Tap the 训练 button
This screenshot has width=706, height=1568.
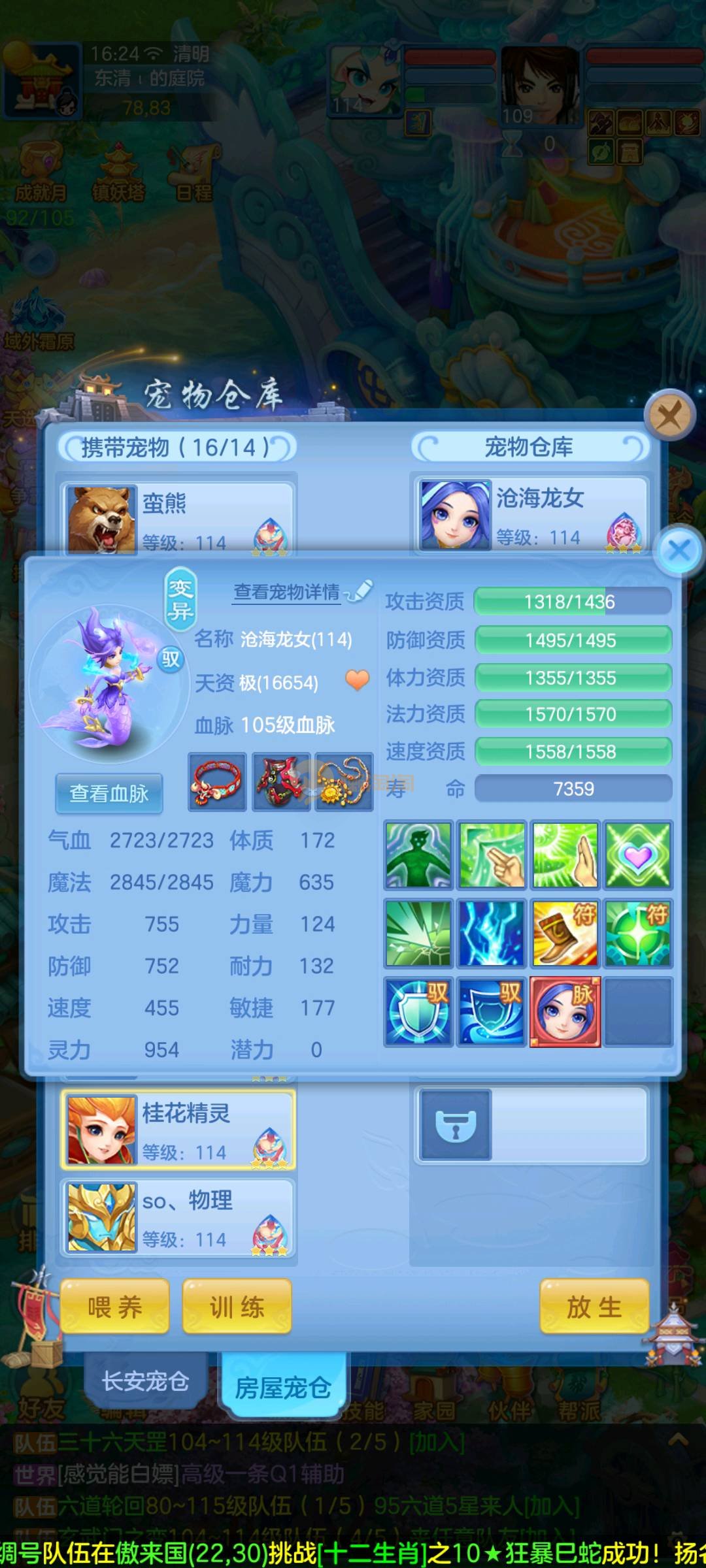[237, 1307]
